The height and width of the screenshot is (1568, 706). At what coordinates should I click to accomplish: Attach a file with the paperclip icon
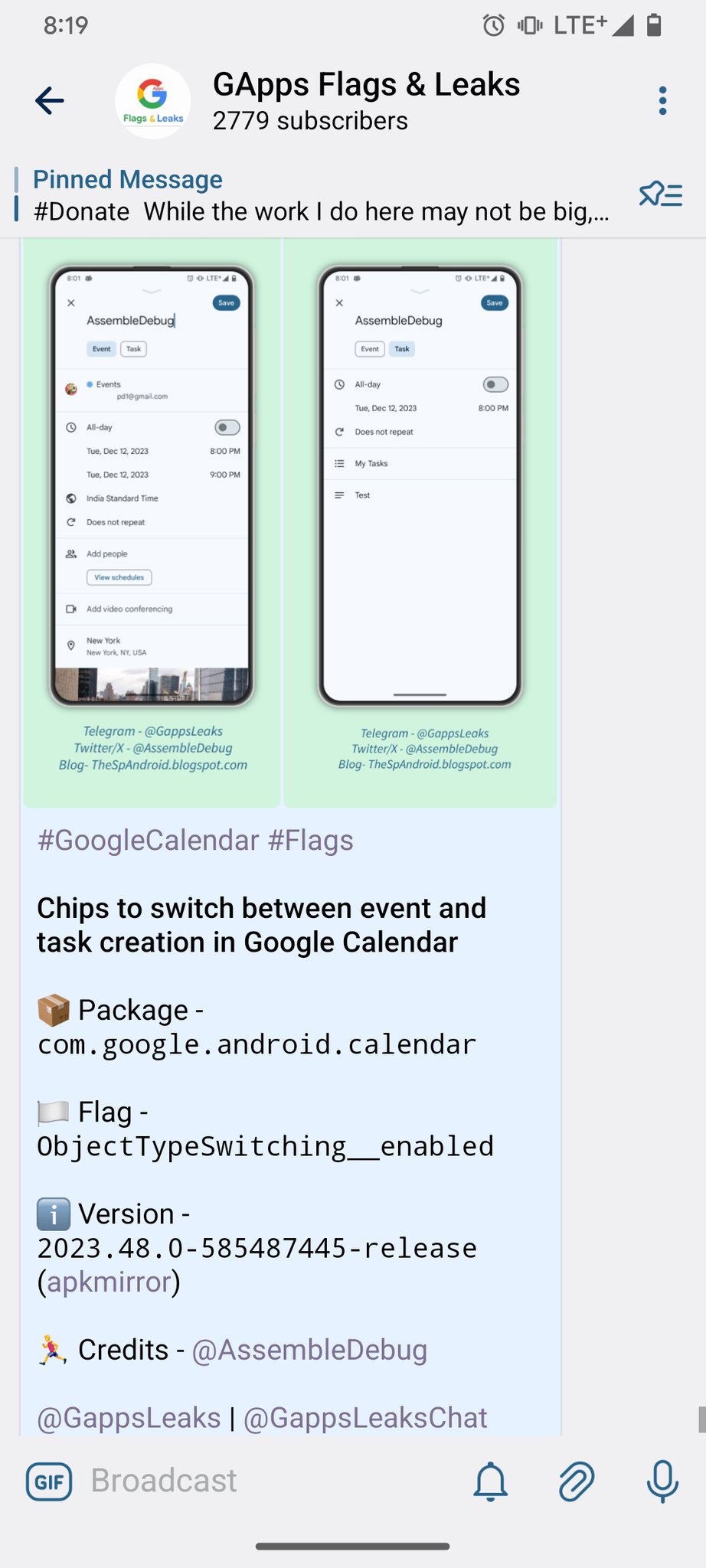point(576,1481)
